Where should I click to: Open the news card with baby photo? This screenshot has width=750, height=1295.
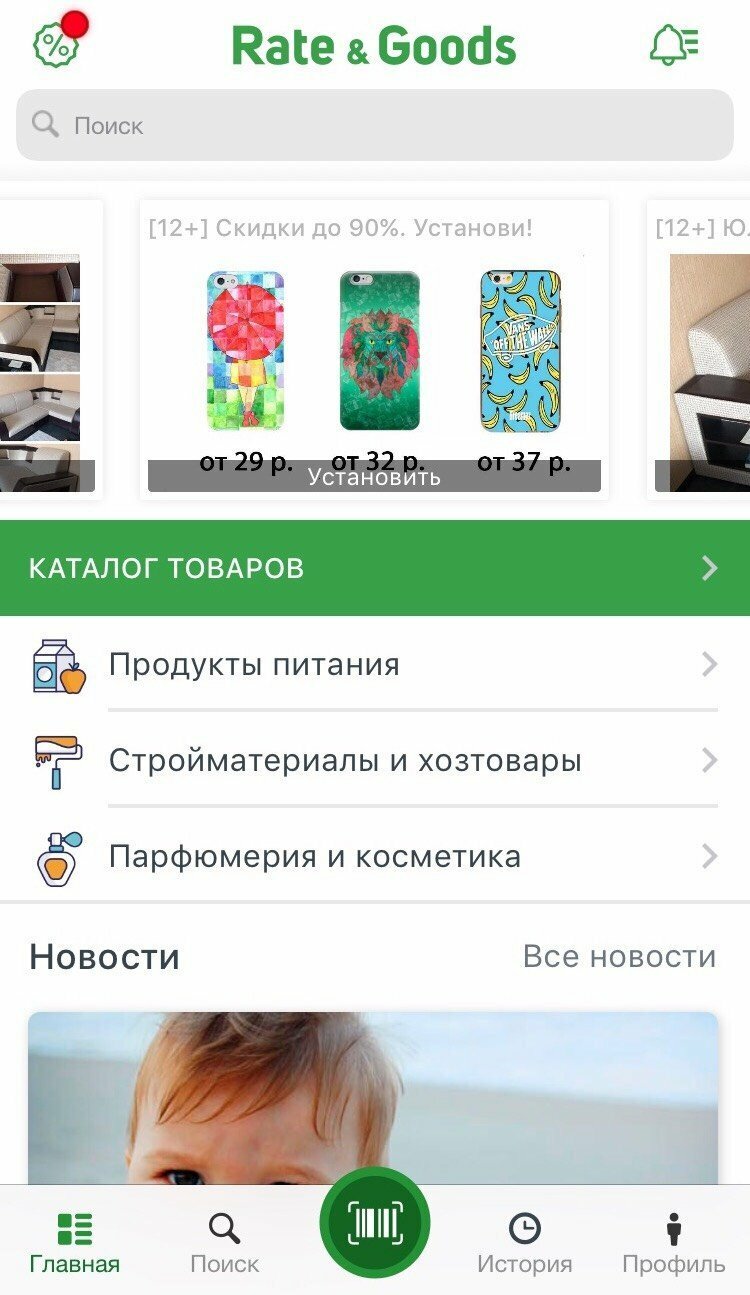[x=373, y=1098]
